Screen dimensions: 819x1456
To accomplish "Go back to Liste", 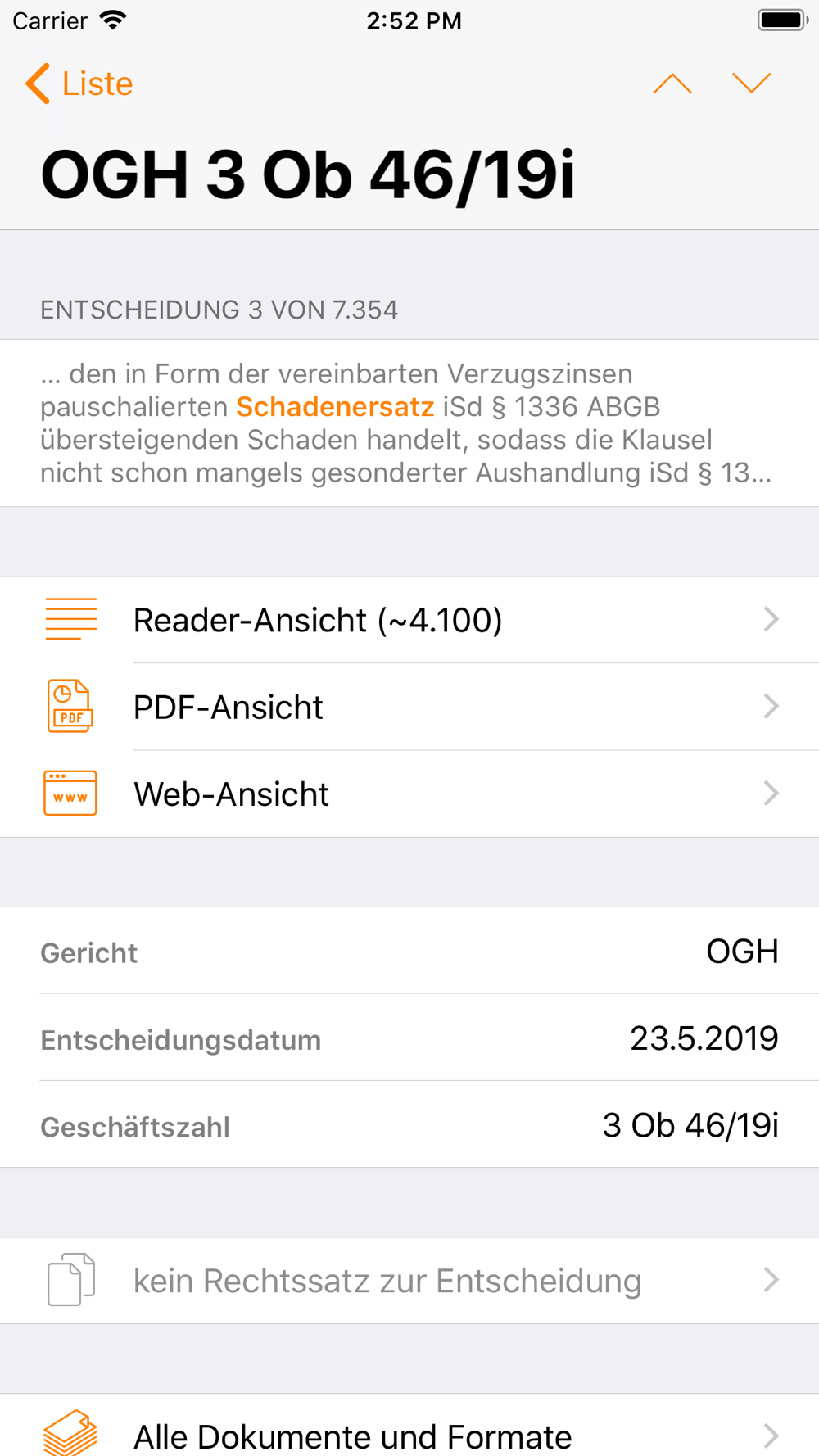I will coord(79,84).
